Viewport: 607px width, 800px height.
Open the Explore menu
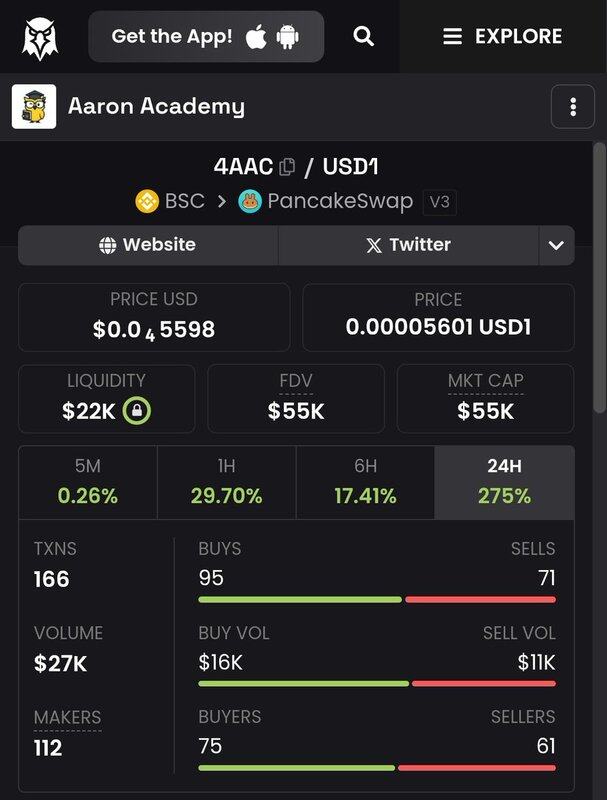(503, 37)
